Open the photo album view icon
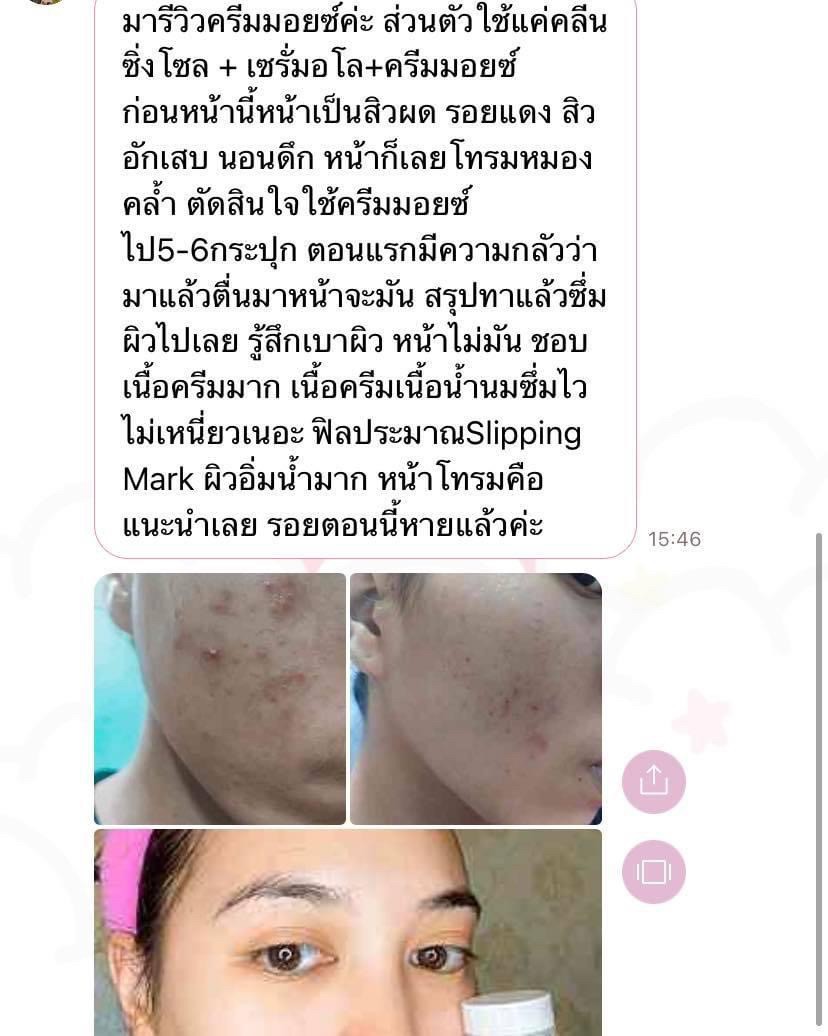828x1036 pixels. coord(654,872)
